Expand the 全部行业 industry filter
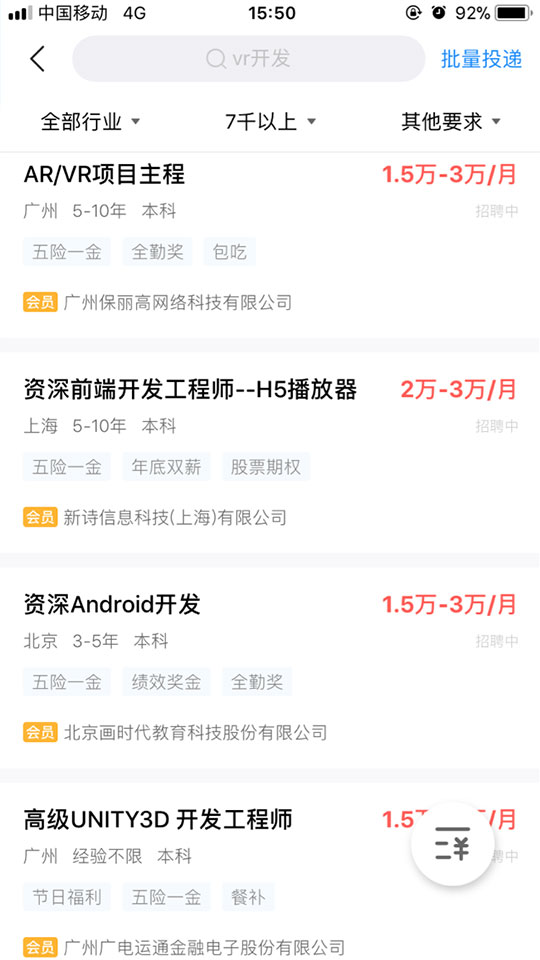Image resolution: width=540 pixels, height=960 pixels. 91,122
